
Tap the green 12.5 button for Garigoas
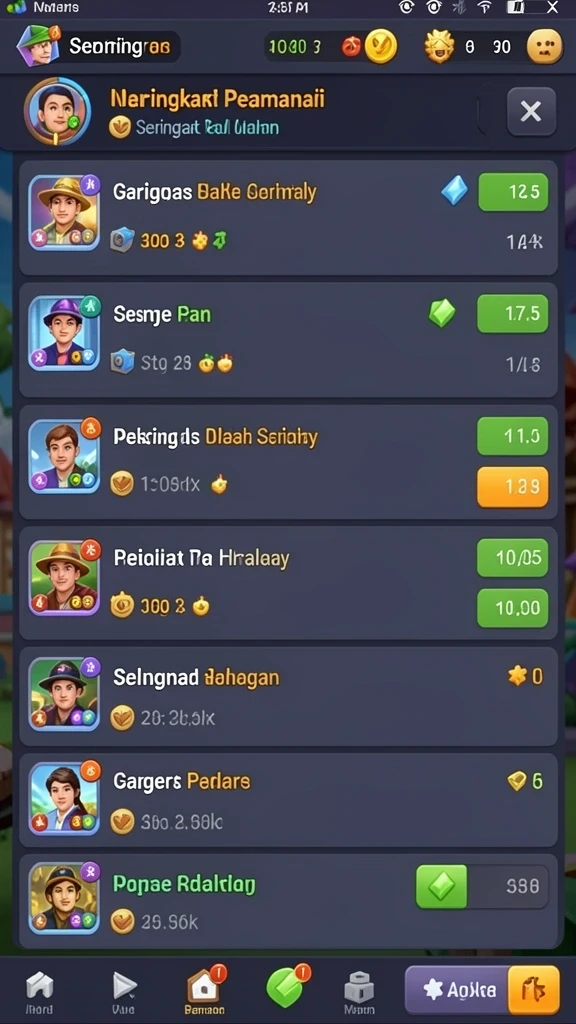513,192
